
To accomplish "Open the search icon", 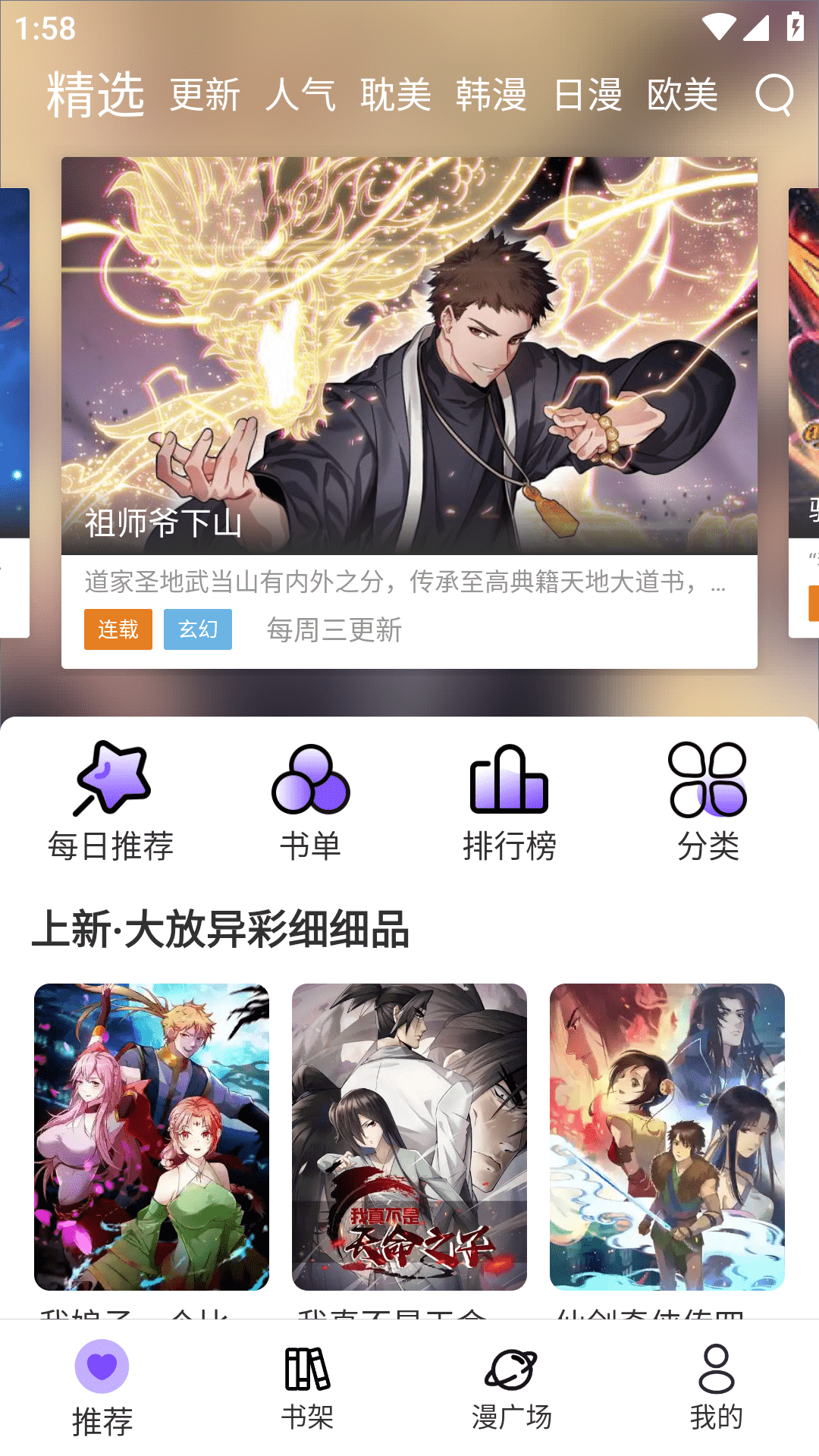I will (x=774, y=95).
